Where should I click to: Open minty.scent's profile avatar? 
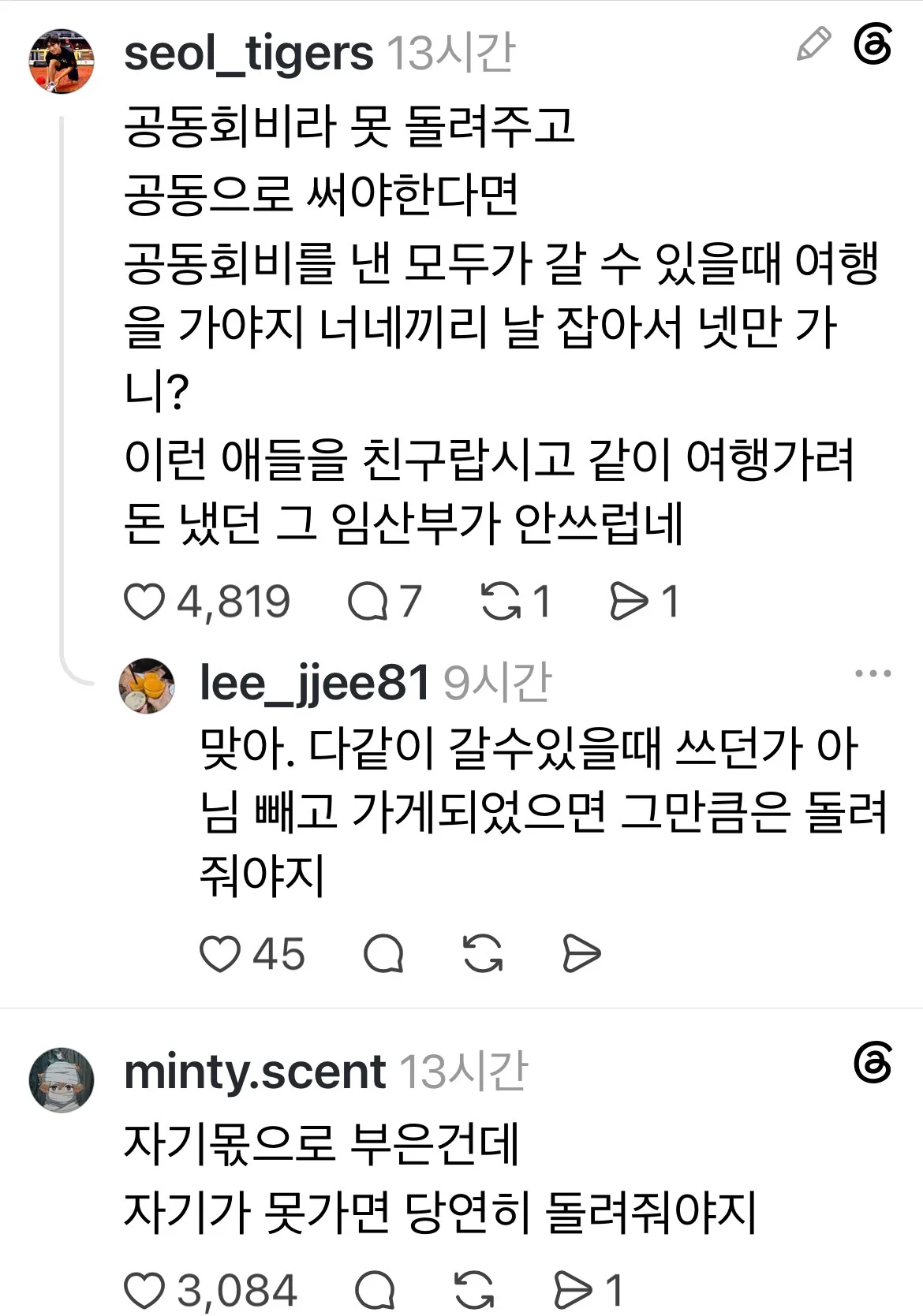click(62, 1080)
